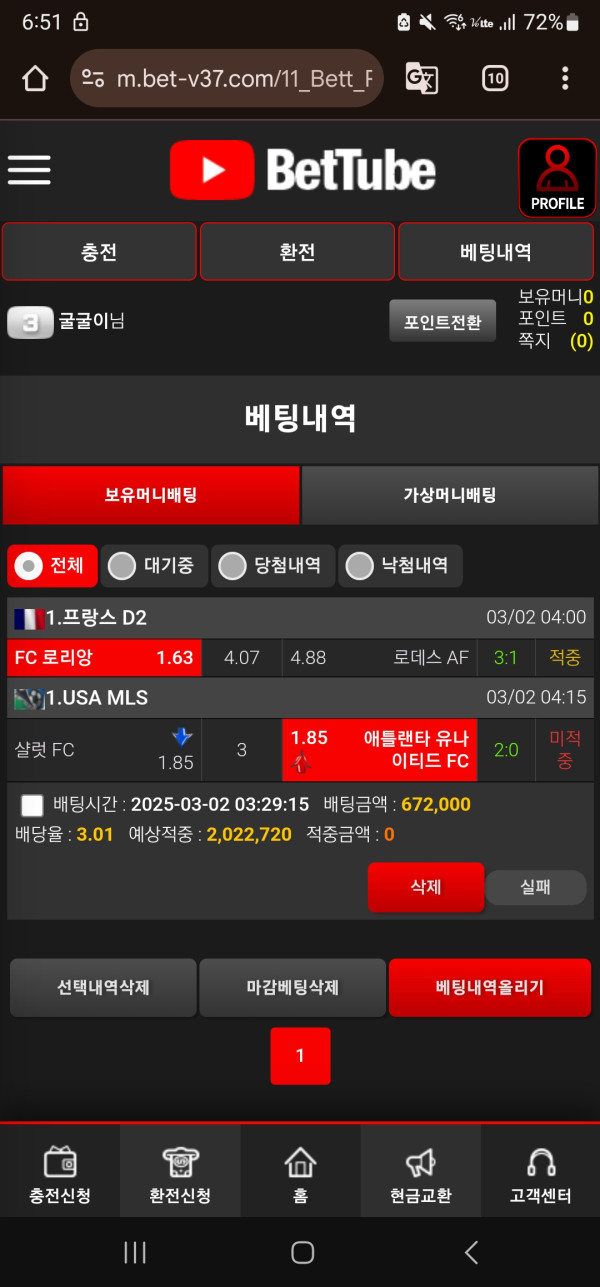This screenshot has width=600, height=1287.
Task: Tick the checkbox beside 배팅시간
Action: pyautogui.click(x=32, y=805)
